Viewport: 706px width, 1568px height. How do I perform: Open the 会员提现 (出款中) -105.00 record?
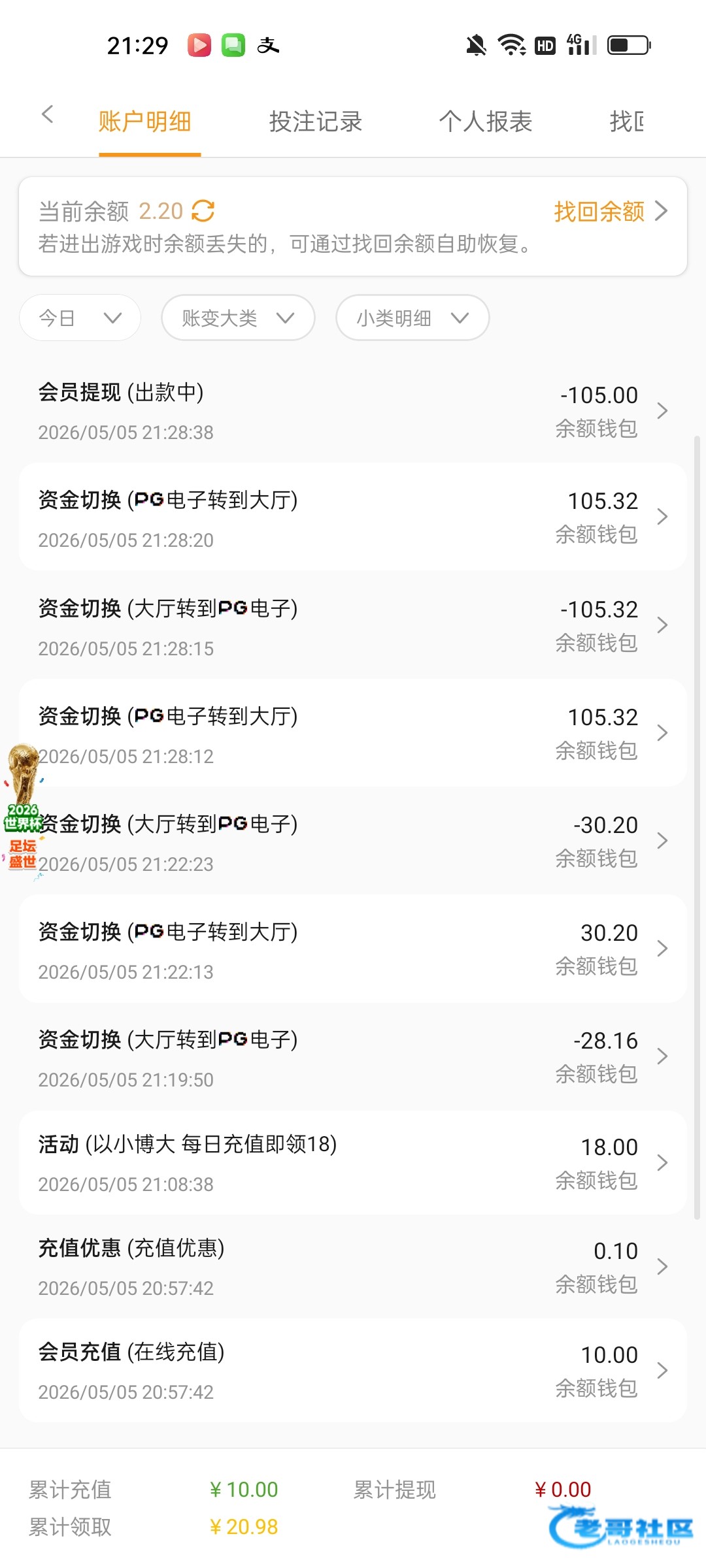pyautogui.click(x=353, y=410)
